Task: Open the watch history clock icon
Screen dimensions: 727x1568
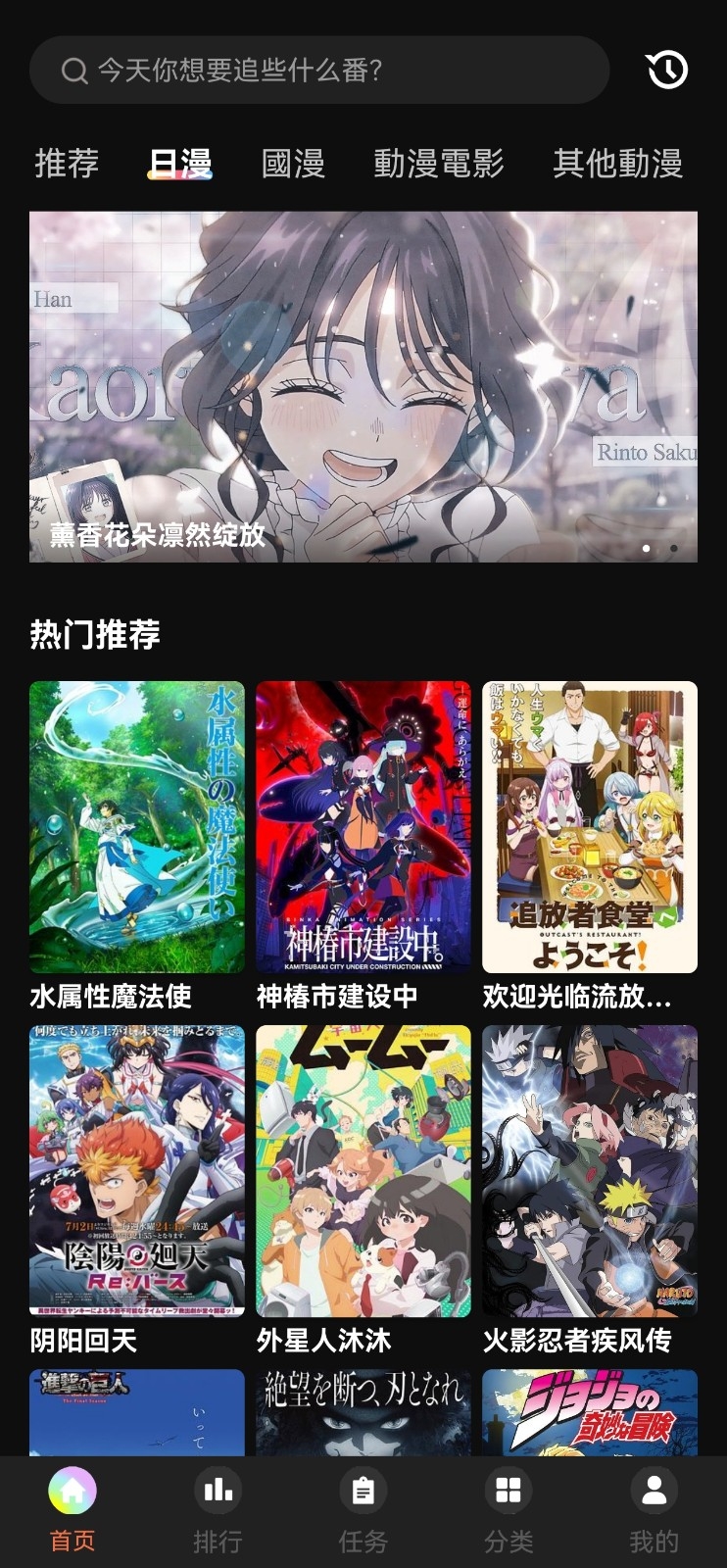Action: coord(667,71)
